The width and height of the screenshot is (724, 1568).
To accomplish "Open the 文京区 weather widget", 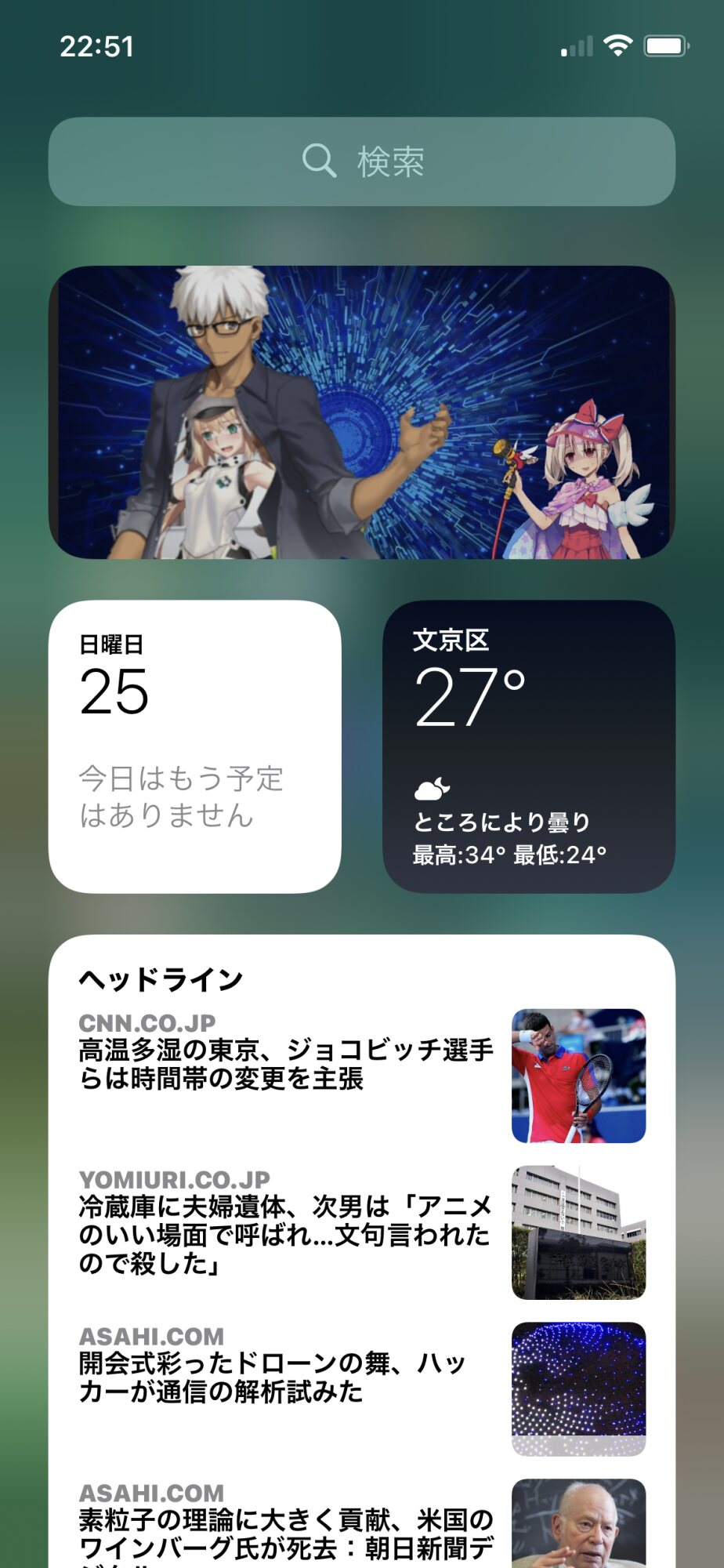I will pyautogui.click(x=528, y=746).
